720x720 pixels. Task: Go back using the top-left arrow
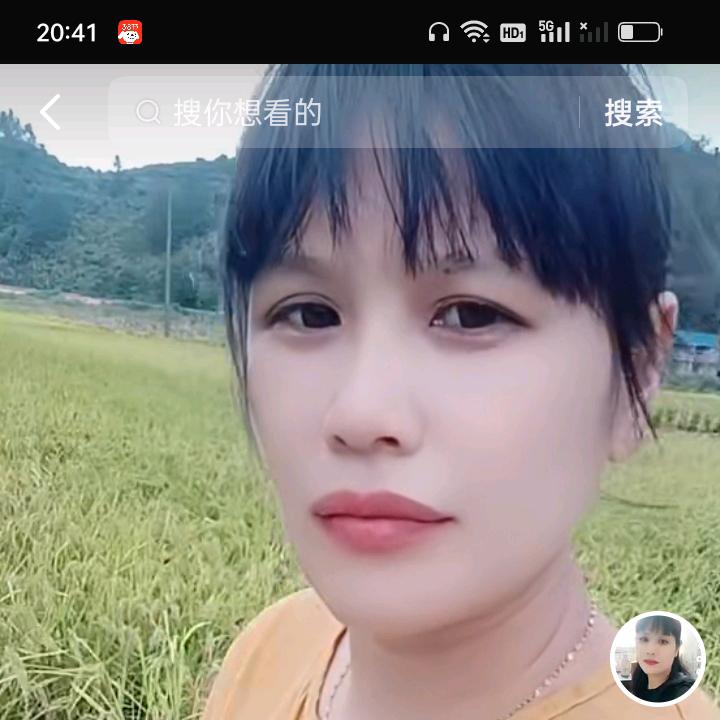pos(50,112)
